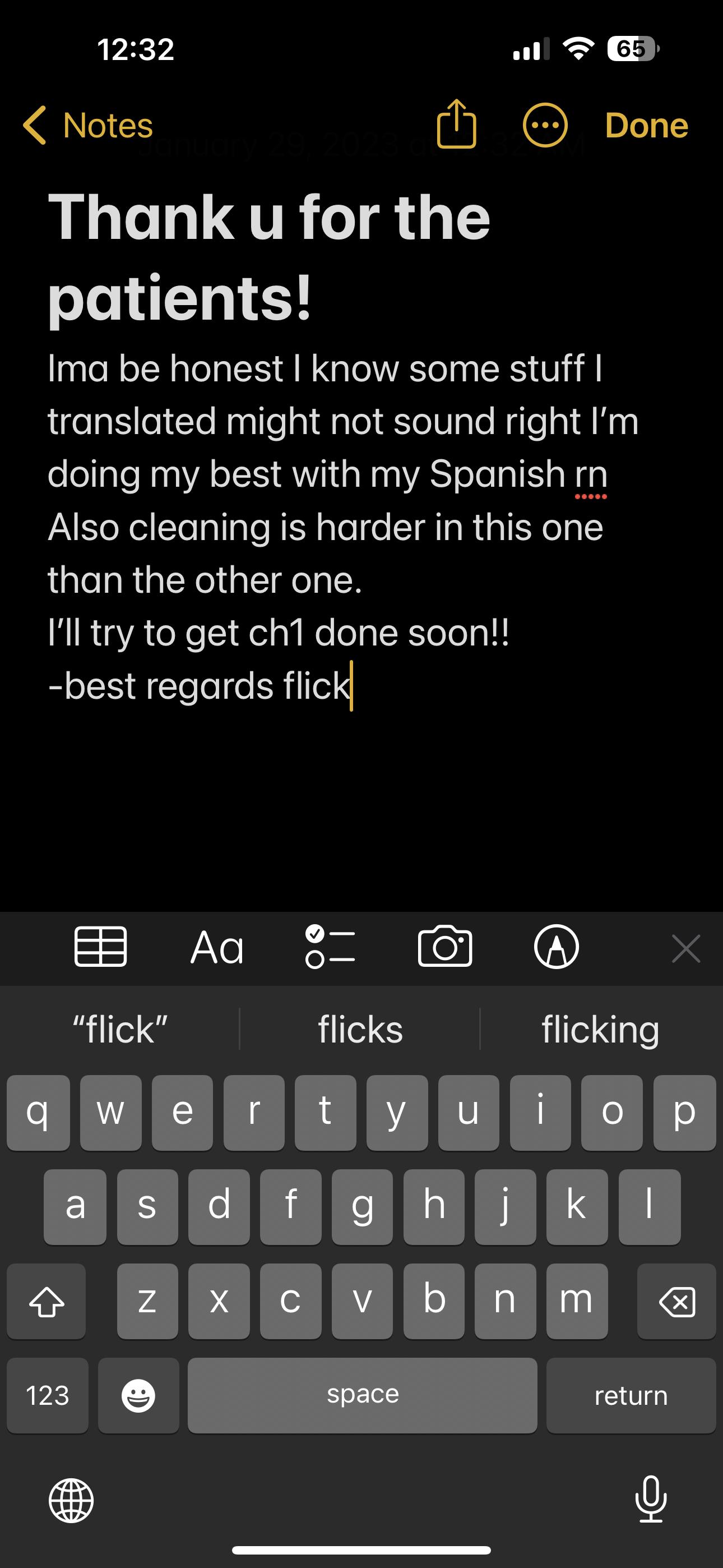Close the formatting toolbar
Image resolution: width=723 pixels, height=1568 pixels.
(x=686, y=948)
